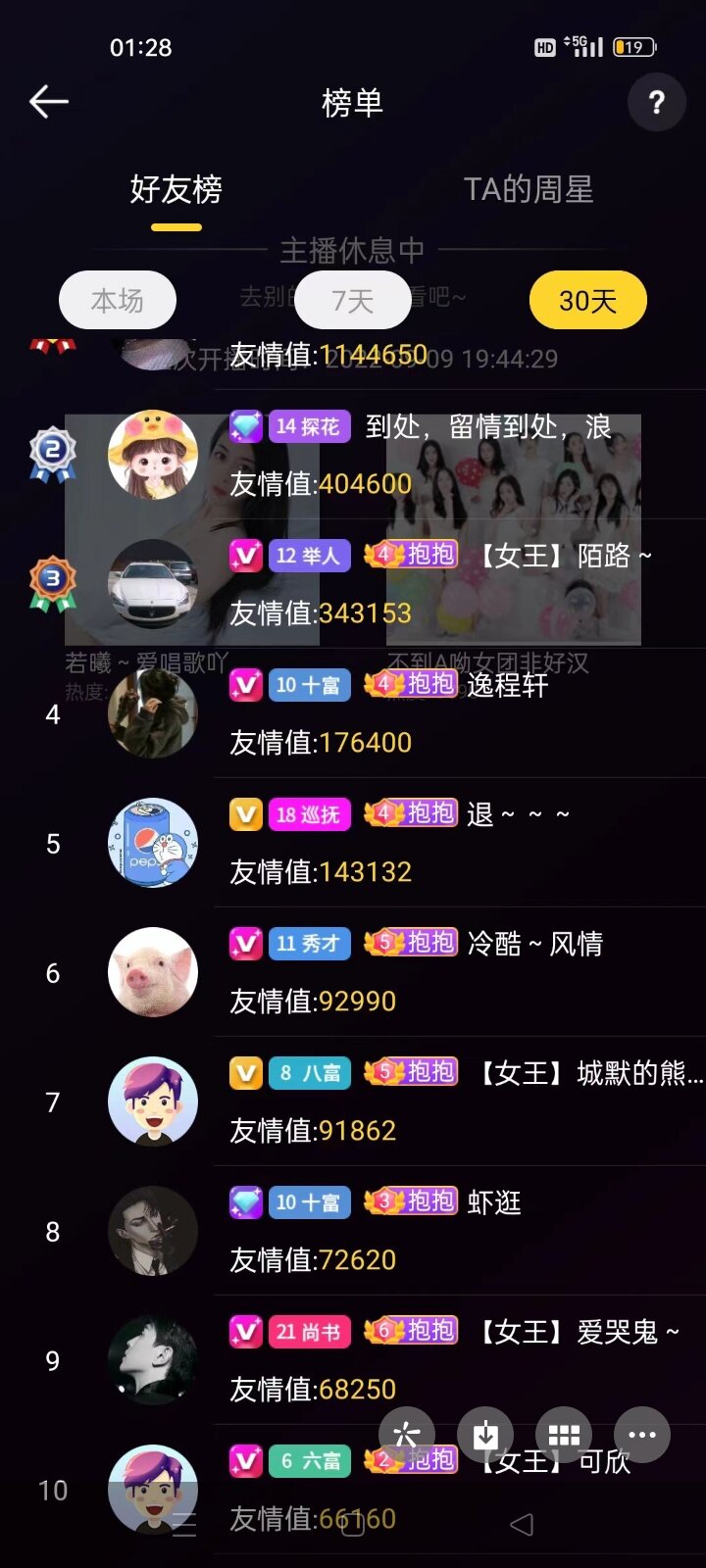Select the 7天 filter
The width and height of the screenshot is (706, 1568).
tap(352, 300)
